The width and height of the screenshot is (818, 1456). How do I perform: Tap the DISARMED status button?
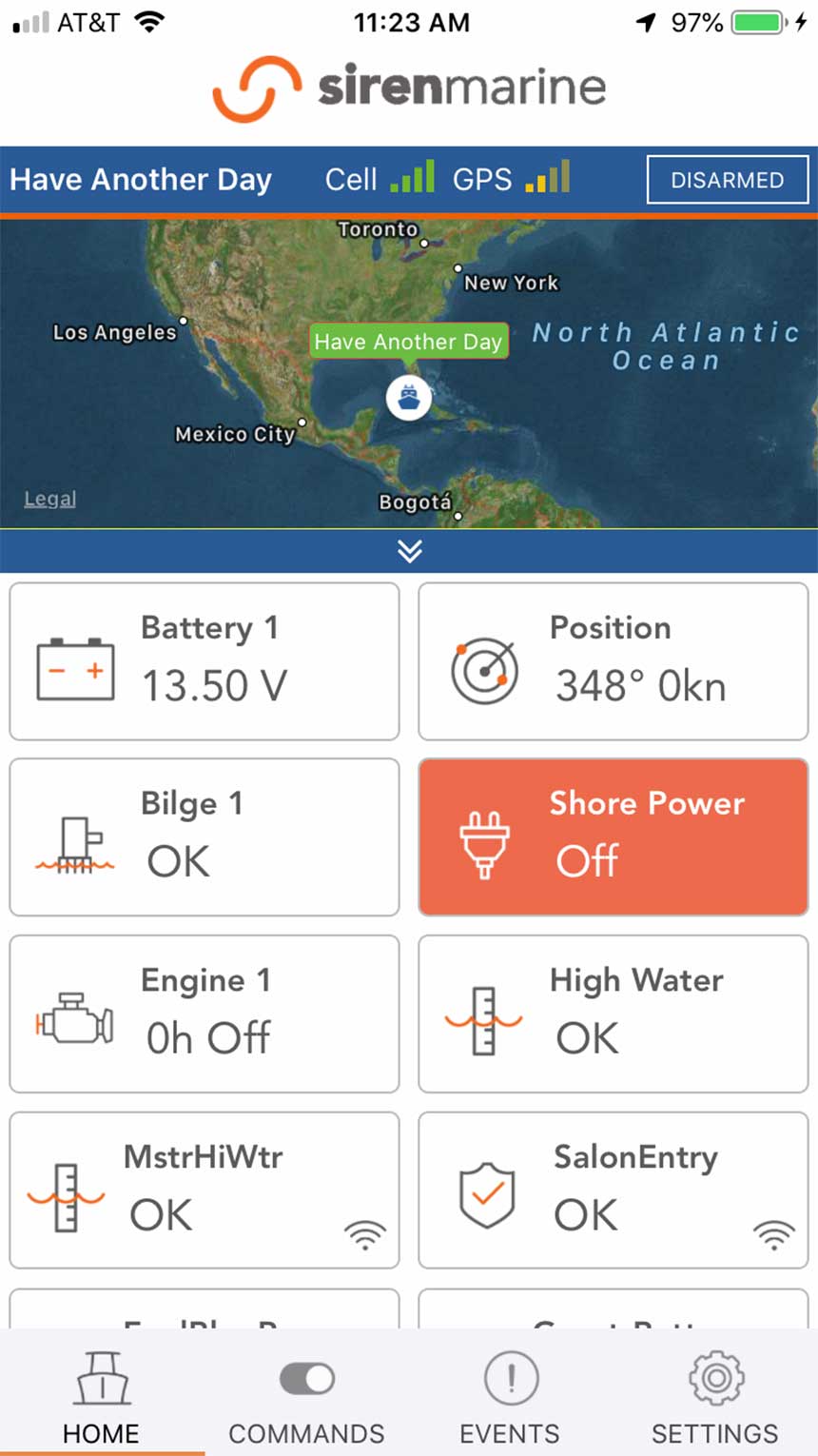coord(728,180)
